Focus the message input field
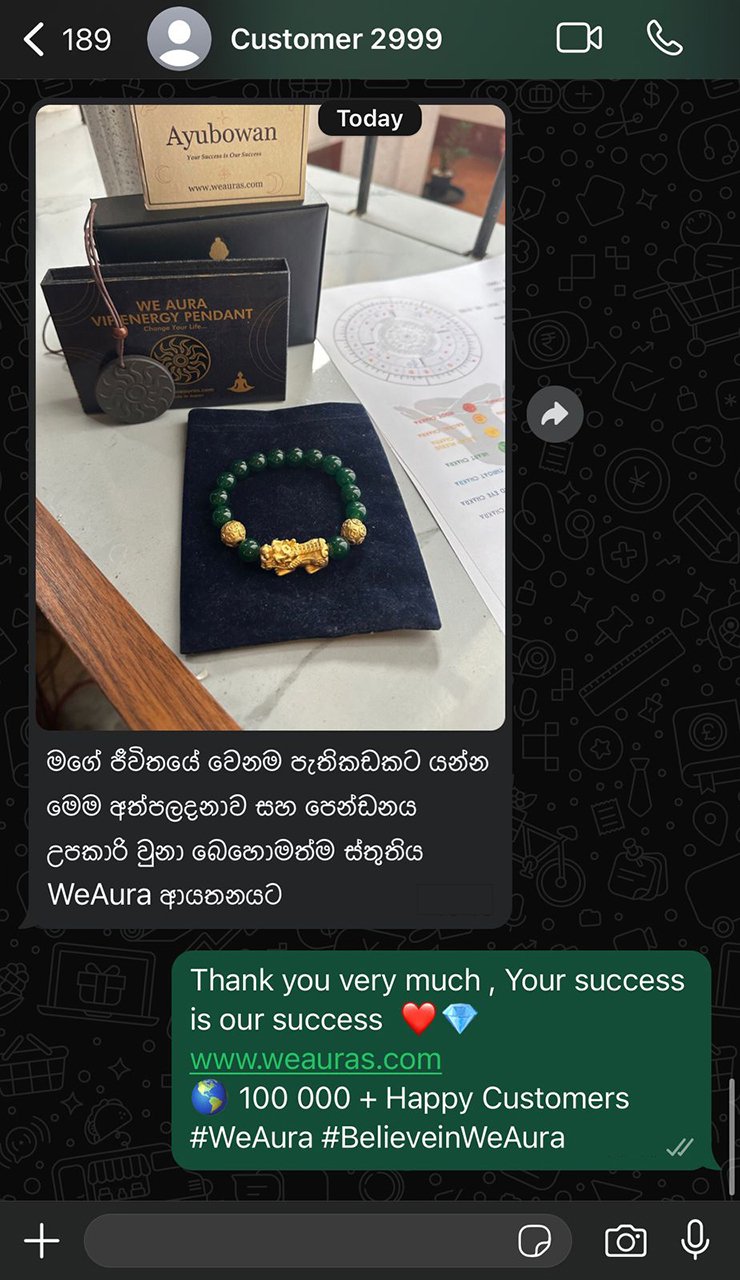Viewport: 740px width, 1280px height. [x=300, y=1241]
